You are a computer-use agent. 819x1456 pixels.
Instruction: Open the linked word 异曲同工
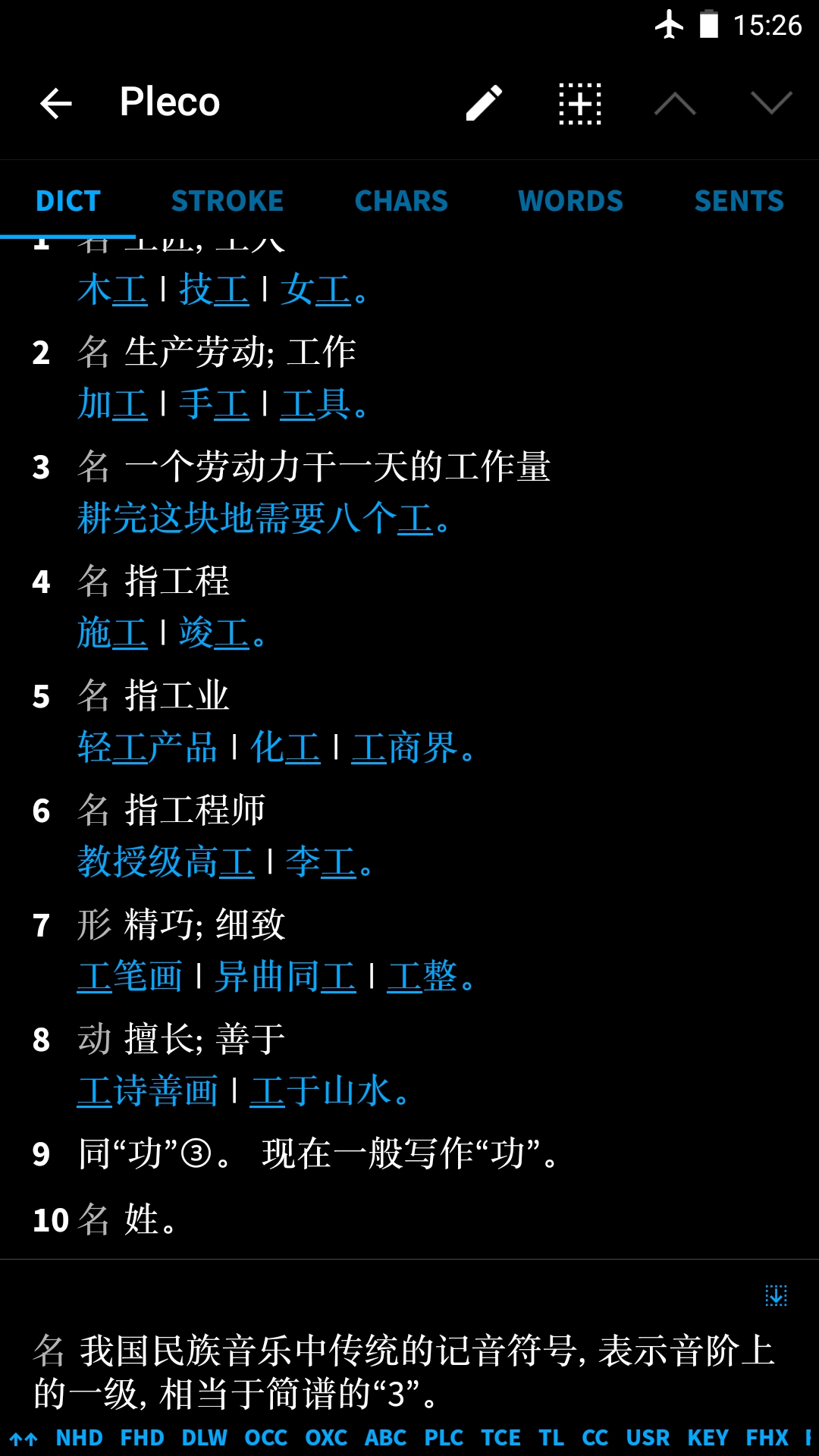[285, 977]
